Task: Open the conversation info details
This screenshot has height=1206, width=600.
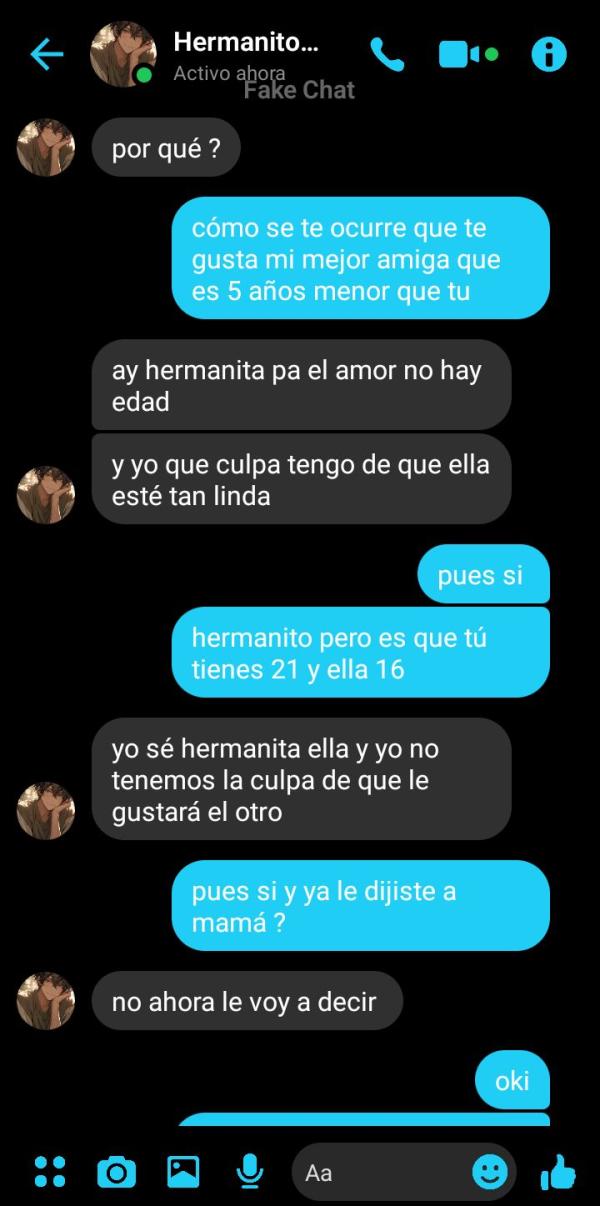Action: 548,54
